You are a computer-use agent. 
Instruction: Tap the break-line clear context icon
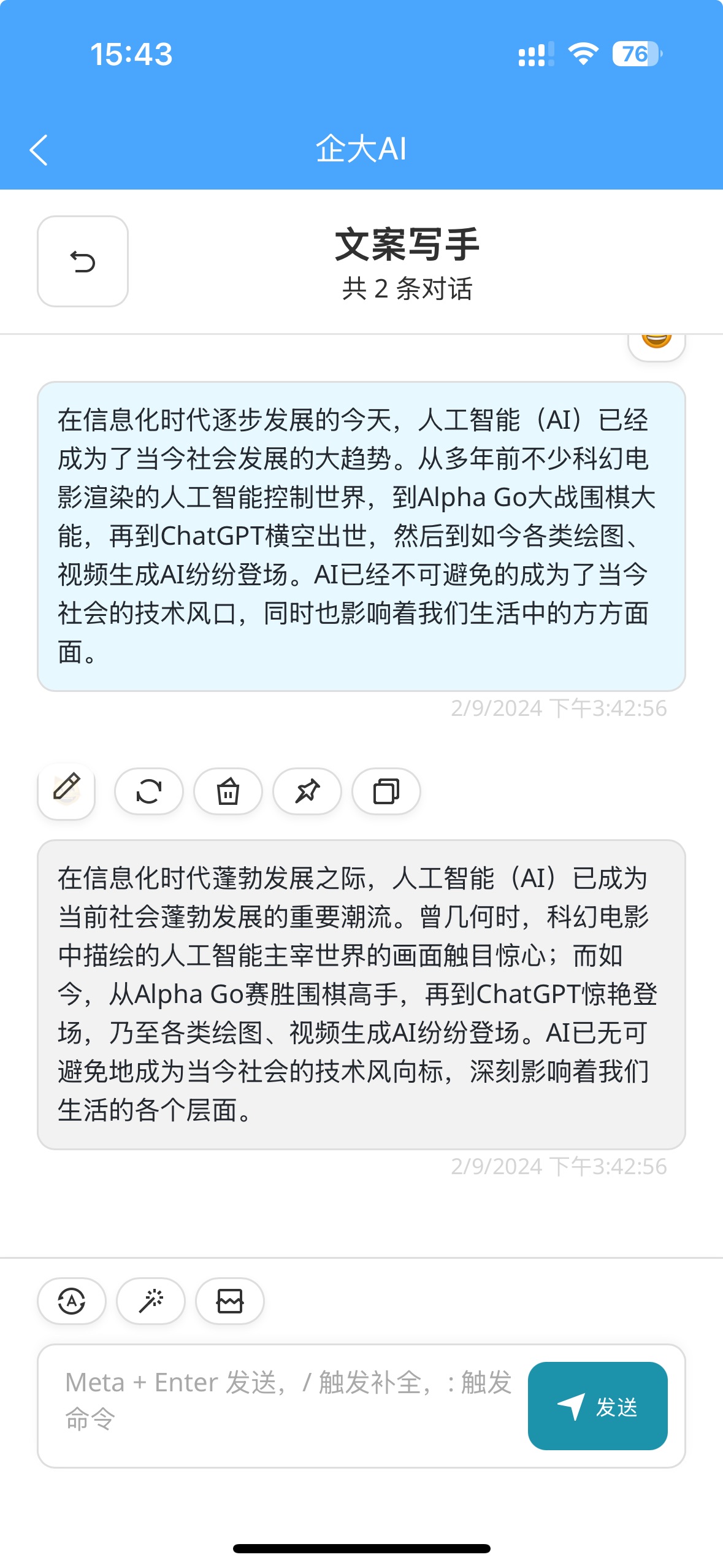(230, 1301)
